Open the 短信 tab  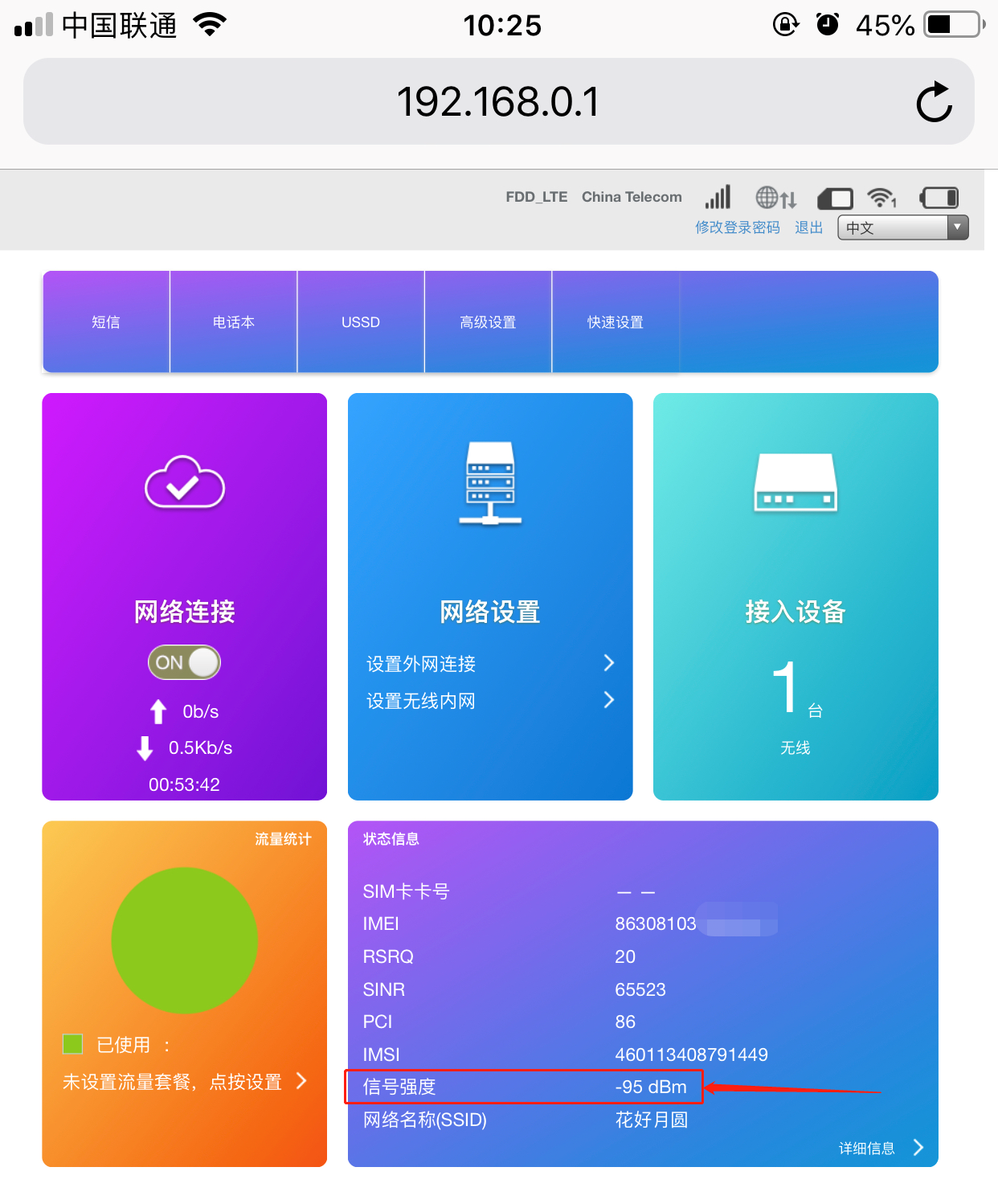tap(106, 322)
